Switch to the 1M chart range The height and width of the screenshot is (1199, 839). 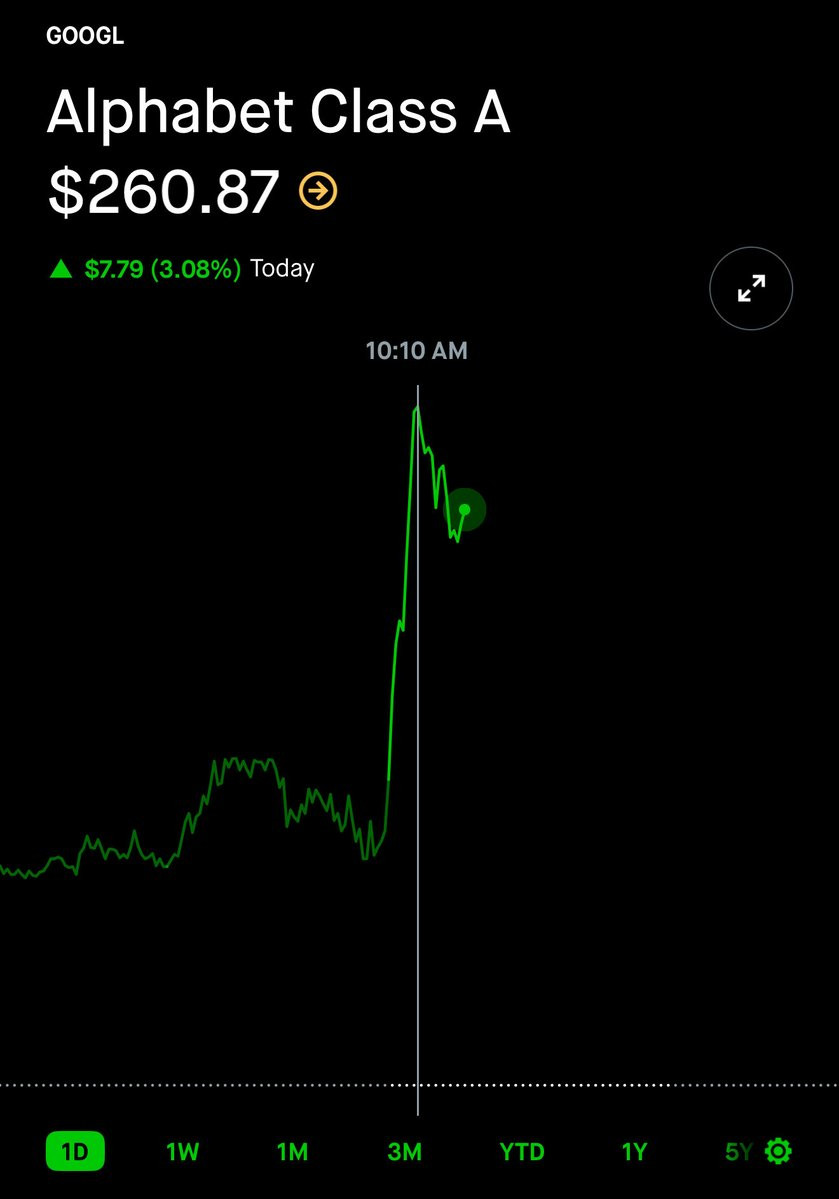[292, 1152]
